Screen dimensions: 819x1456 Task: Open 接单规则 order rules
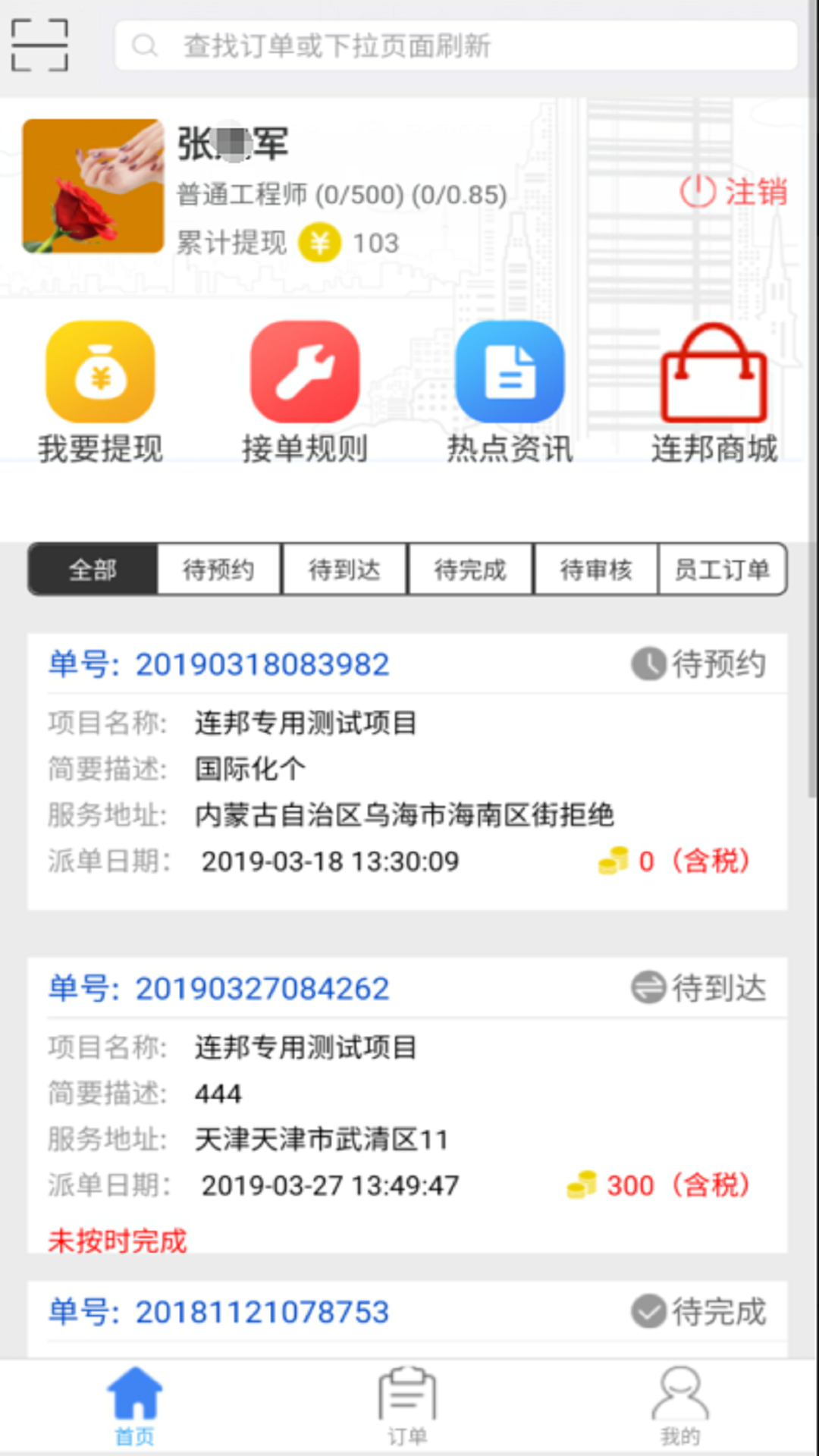[x=305, y=392]
